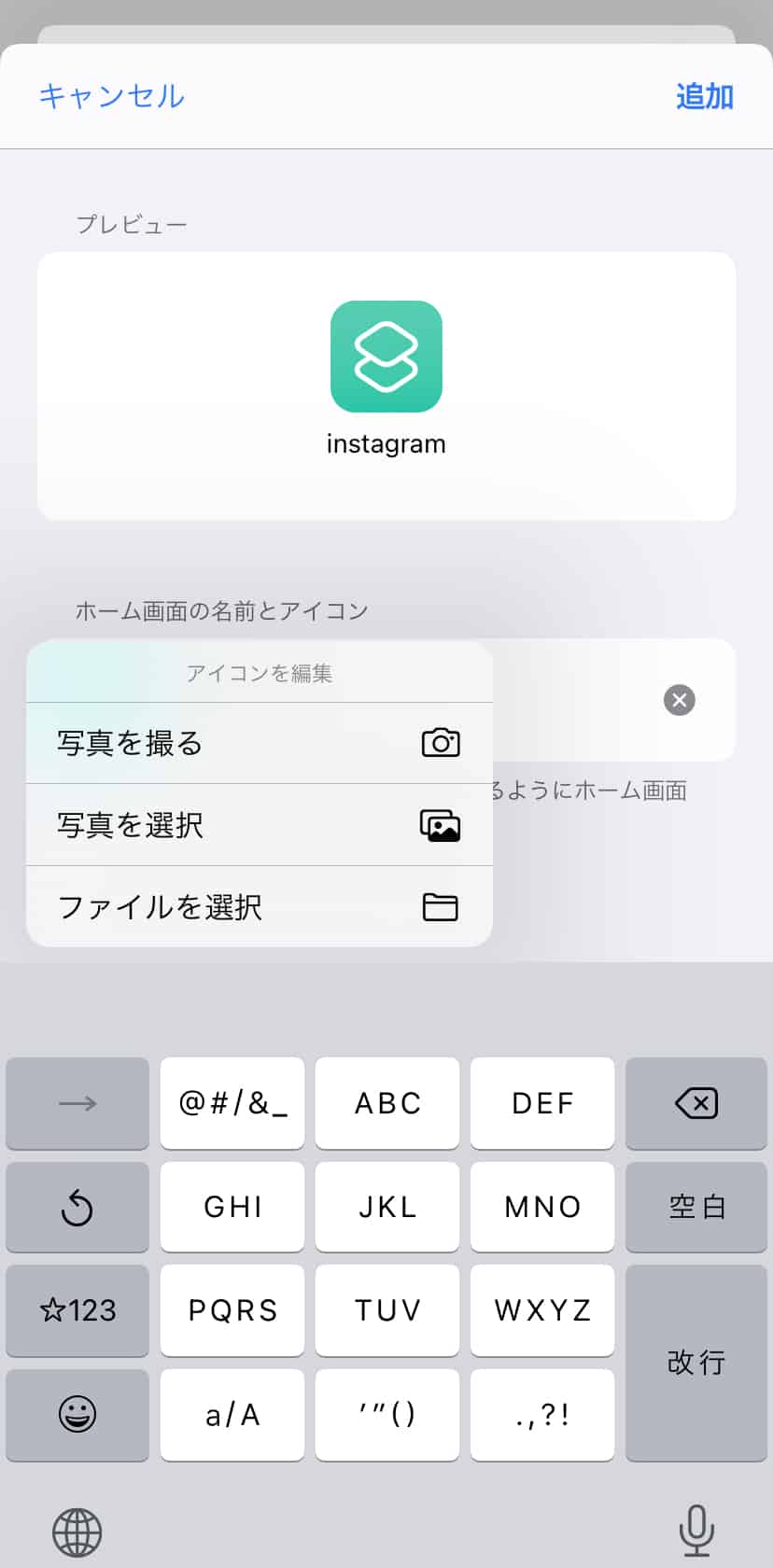The height and width of the screenshot is (1568, 773).
Task: Start dictation with microphone
Action: tap(696, 1530)
